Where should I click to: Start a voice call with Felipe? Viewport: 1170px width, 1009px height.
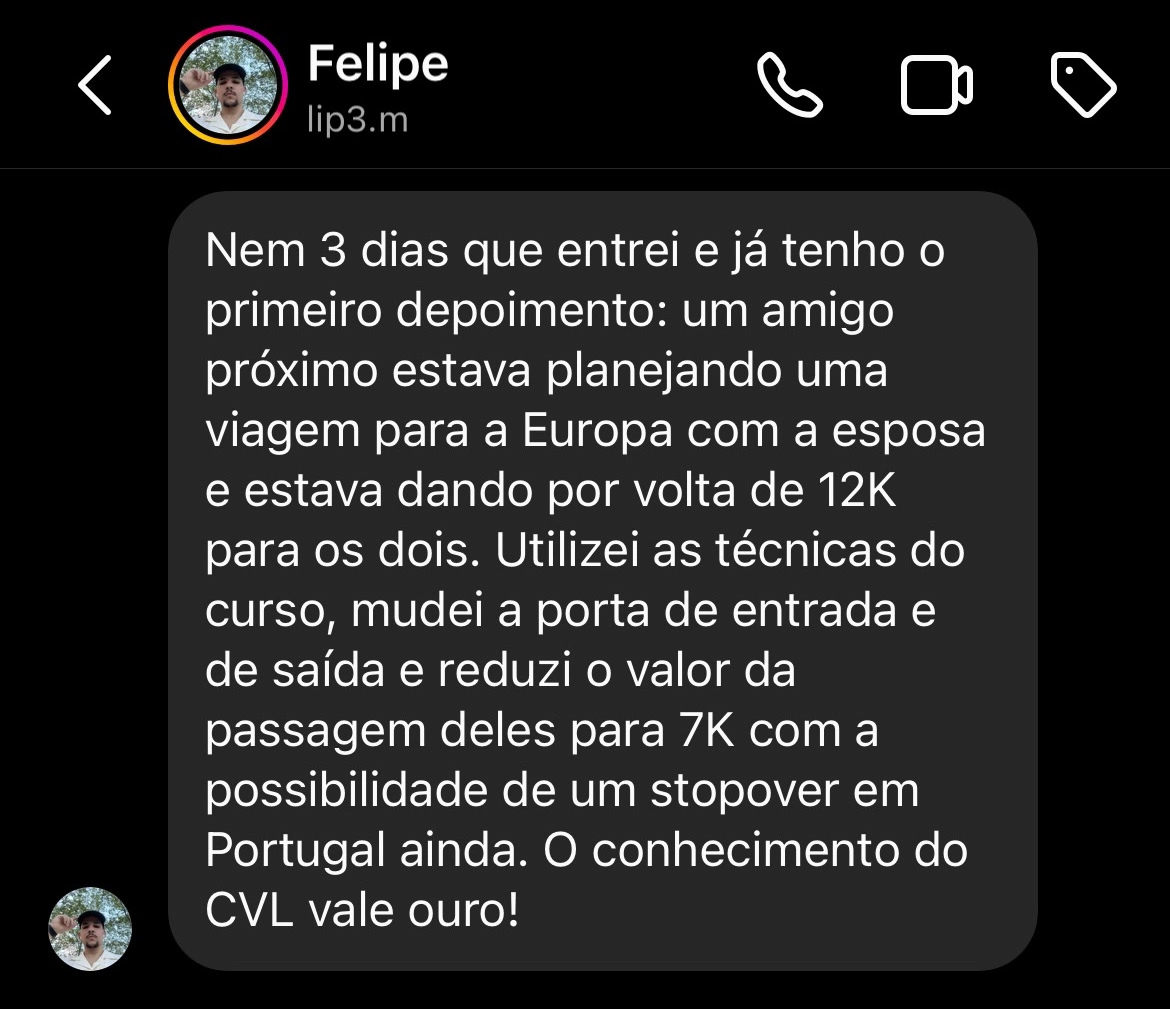click(790, 86)
